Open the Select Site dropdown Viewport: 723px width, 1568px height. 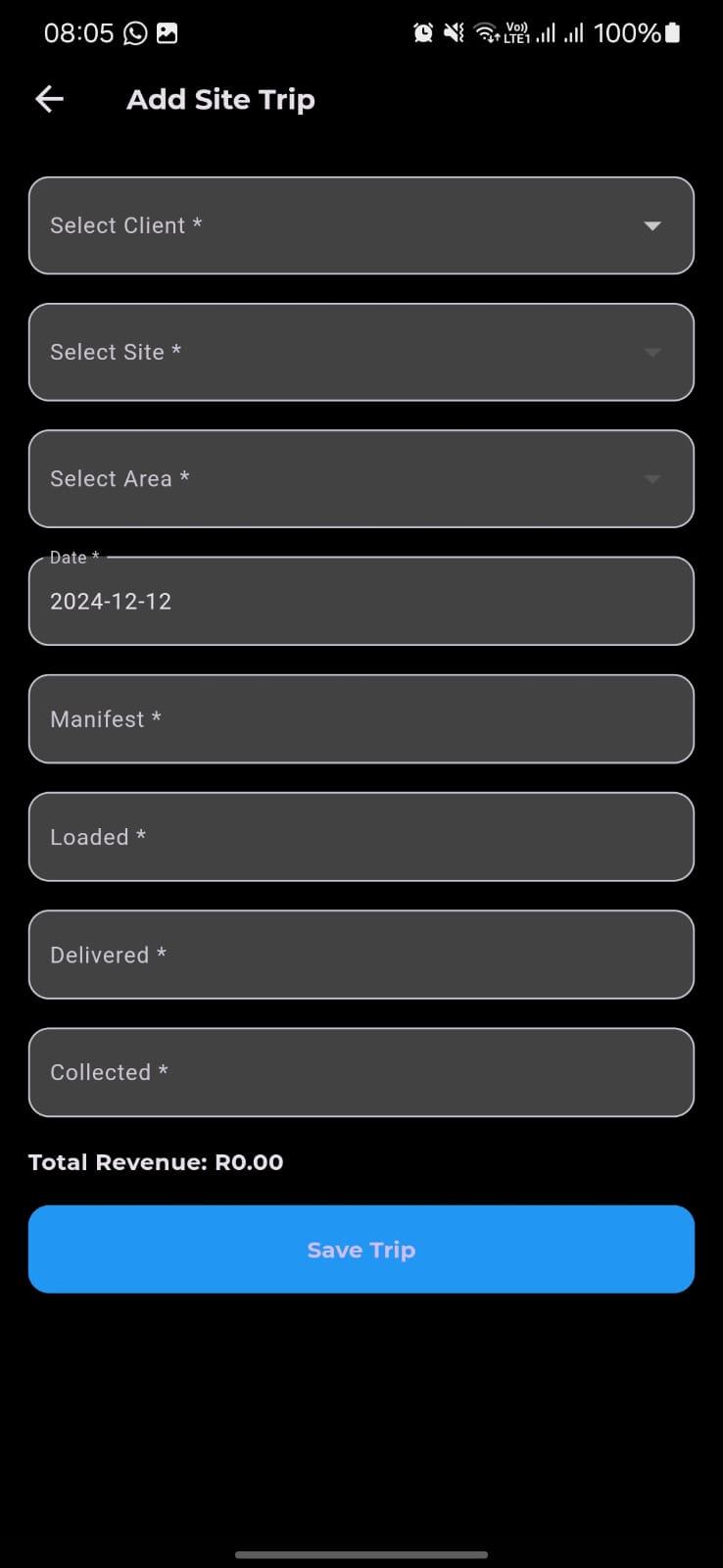pos(361,352)
